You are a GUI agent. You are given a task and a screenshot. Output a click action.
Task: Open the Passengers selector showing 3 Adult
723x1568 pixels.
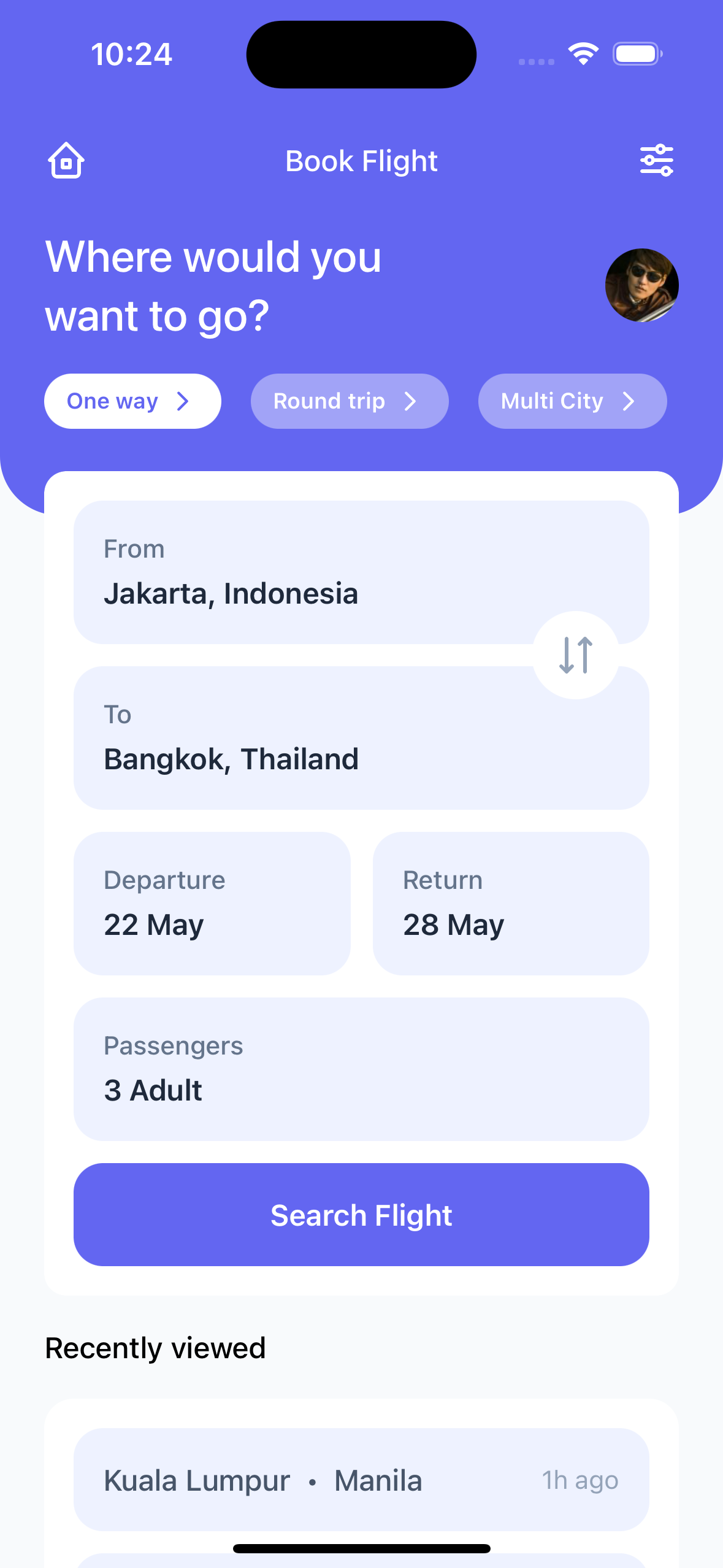coord(361,1069)
